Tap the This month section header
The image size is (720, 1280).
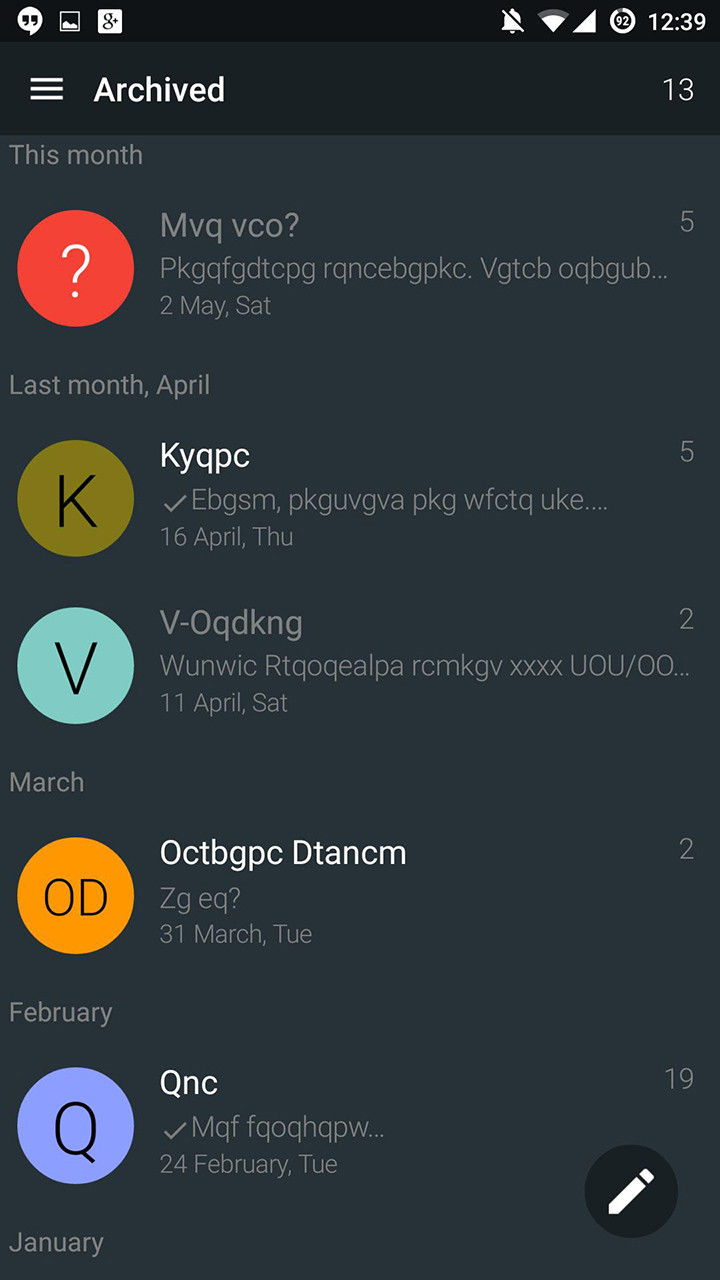pyautogui.click(x=75, y=155)
